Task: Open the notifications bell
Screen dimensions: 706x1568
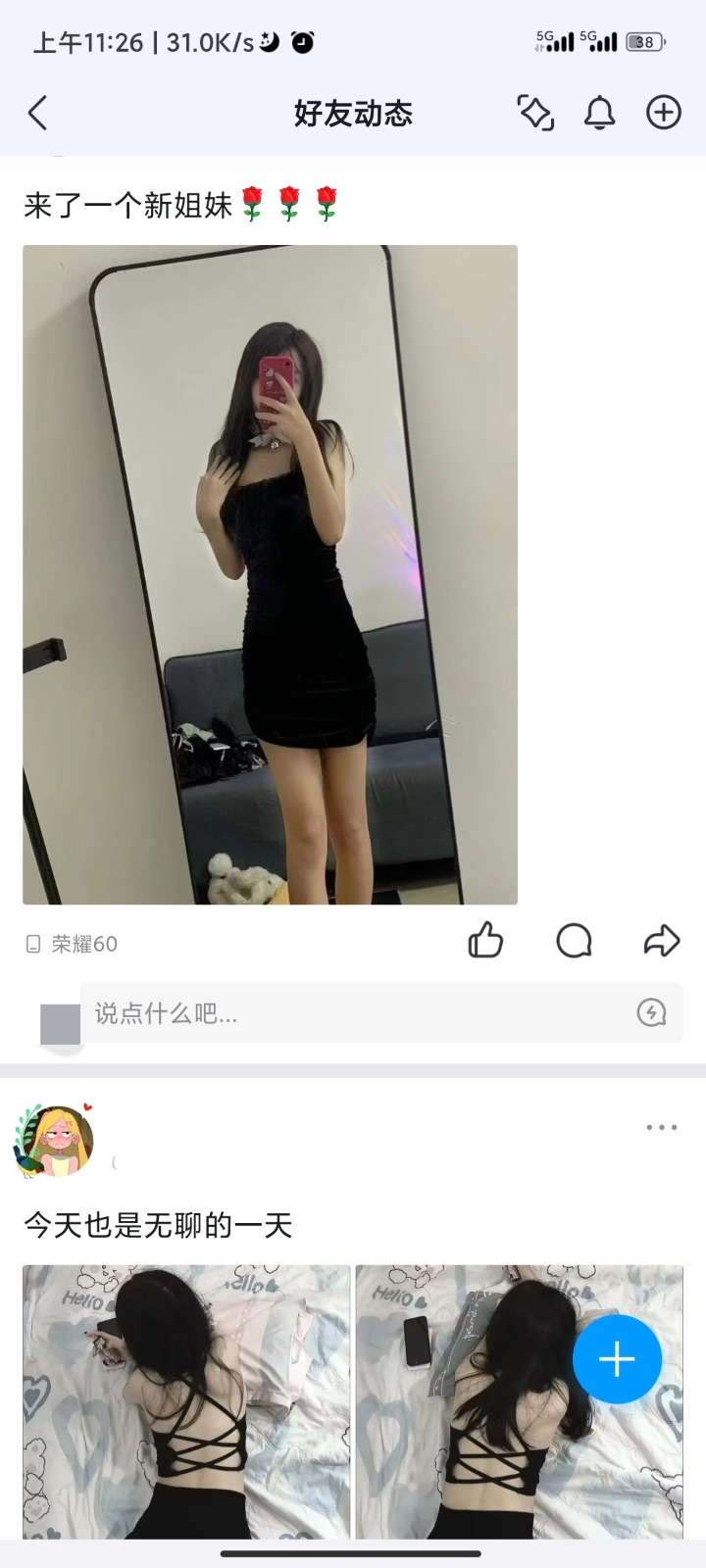Action: coord(599,114)
